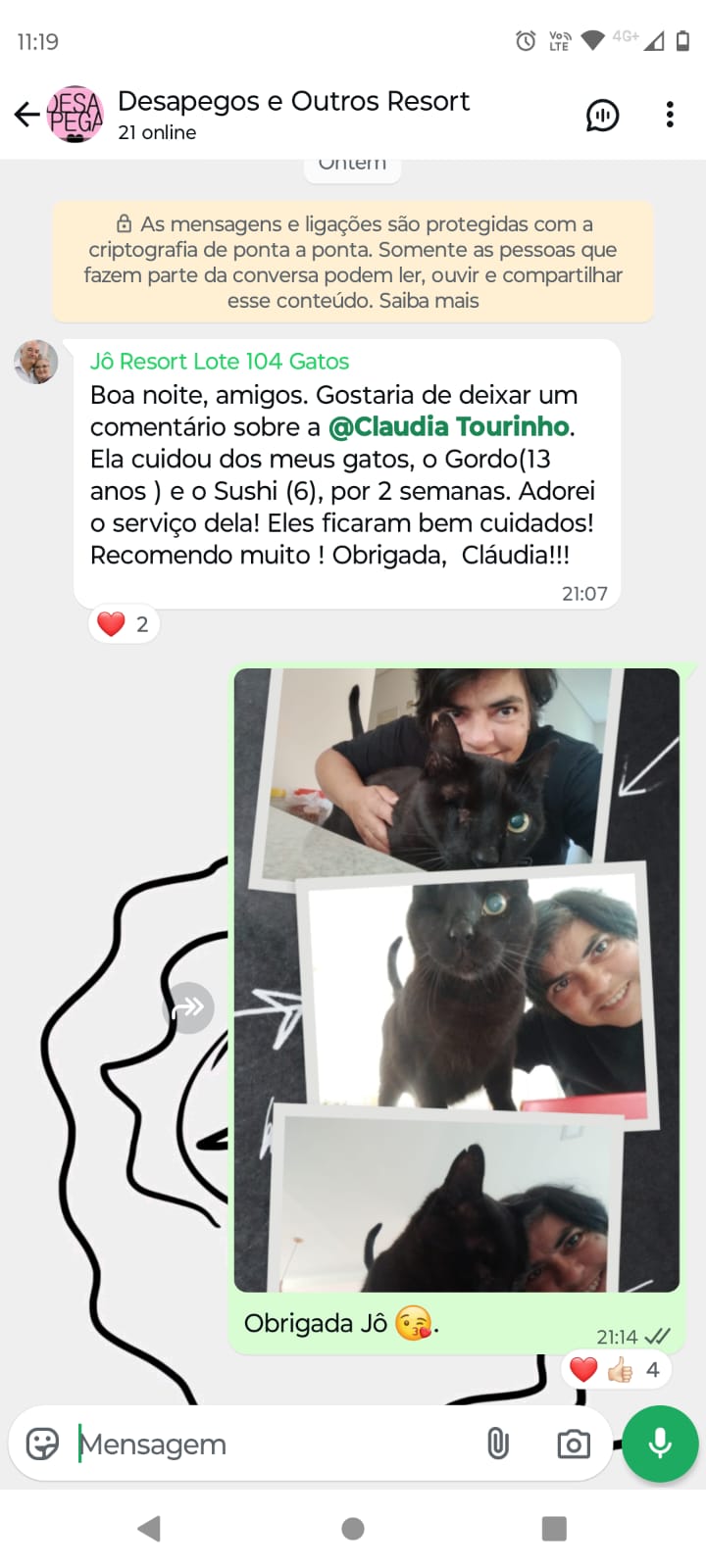Open the emoji and sticker picker
706x1568 pixels.
point(39,1444)
